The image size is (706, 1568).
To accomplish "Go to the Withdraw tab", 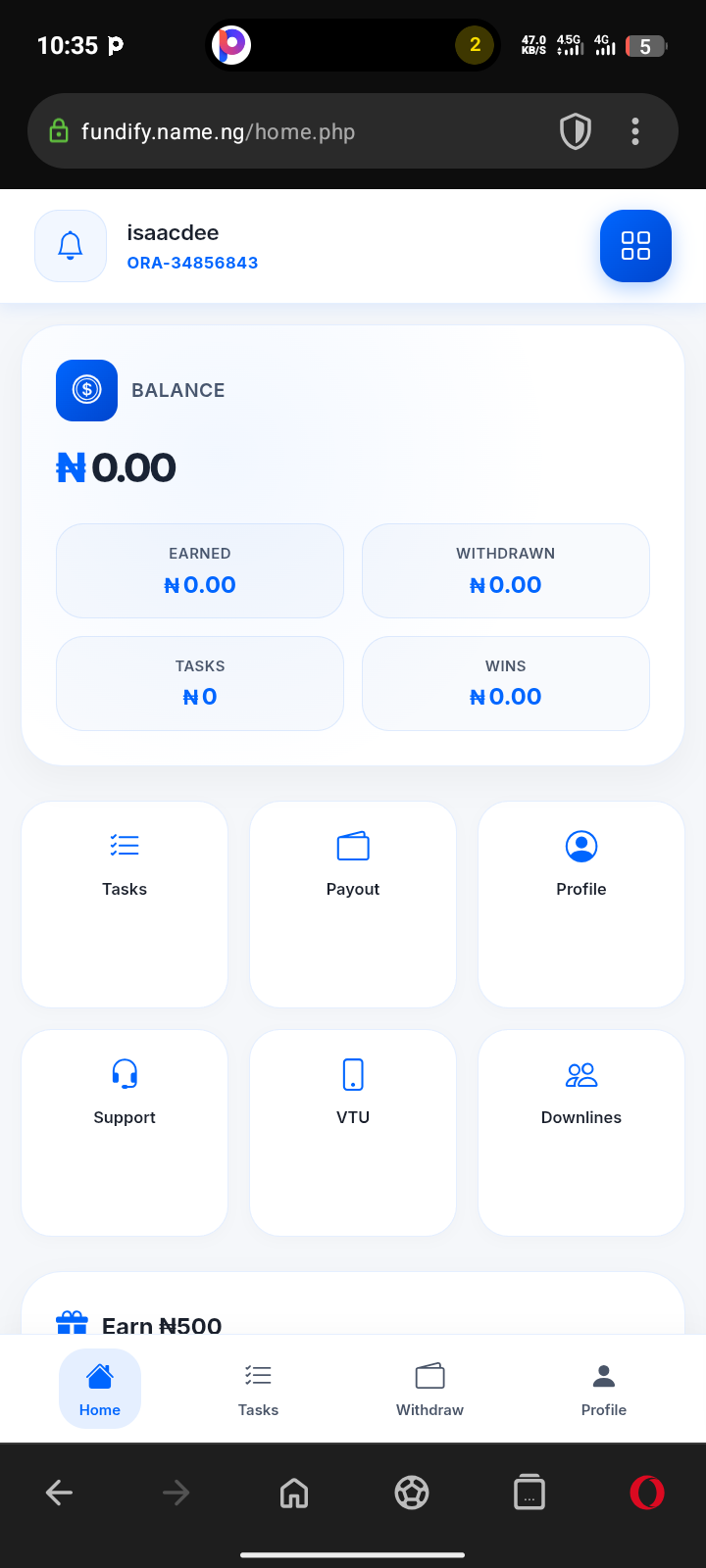I will (x=429, y=1389).
